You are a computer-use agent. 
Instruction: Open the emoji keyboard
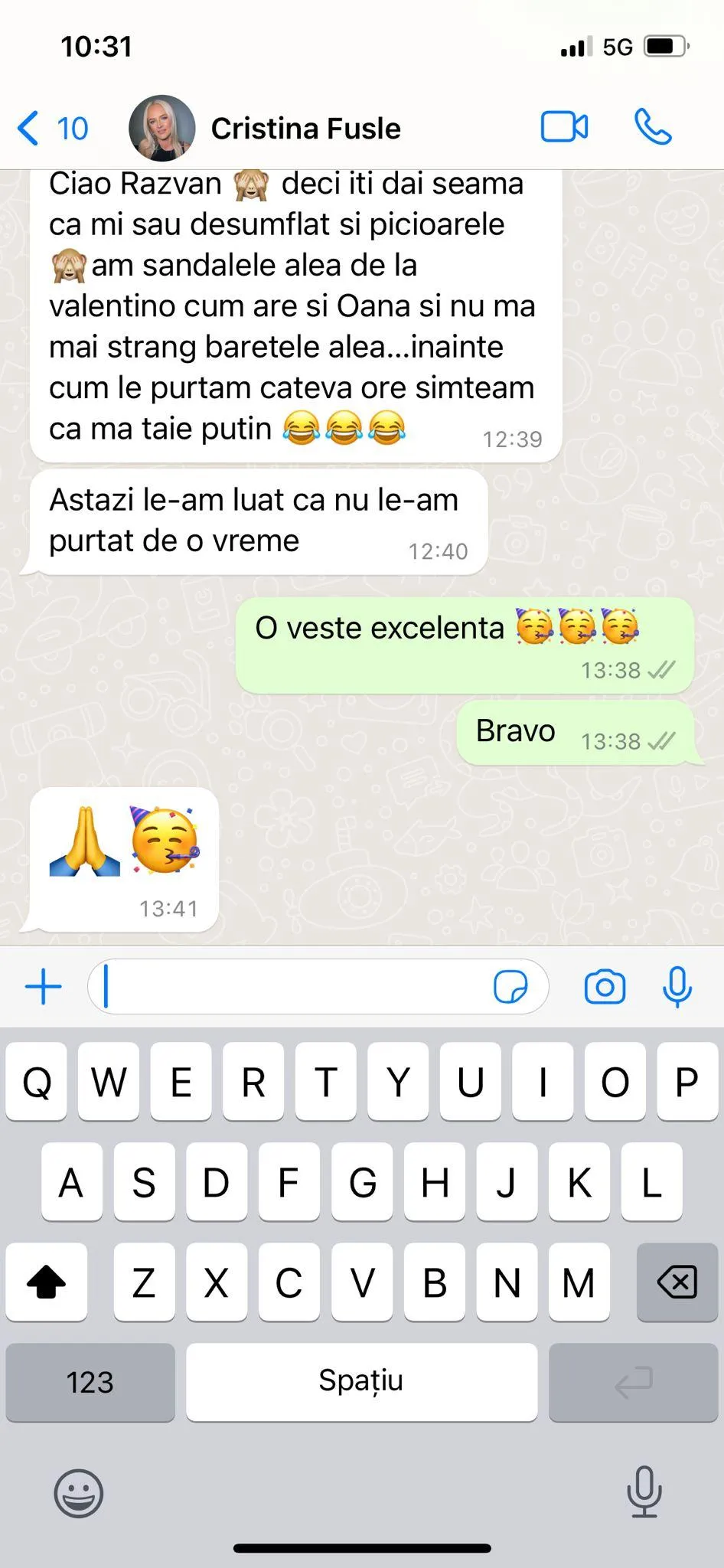tap(78, 1492)
